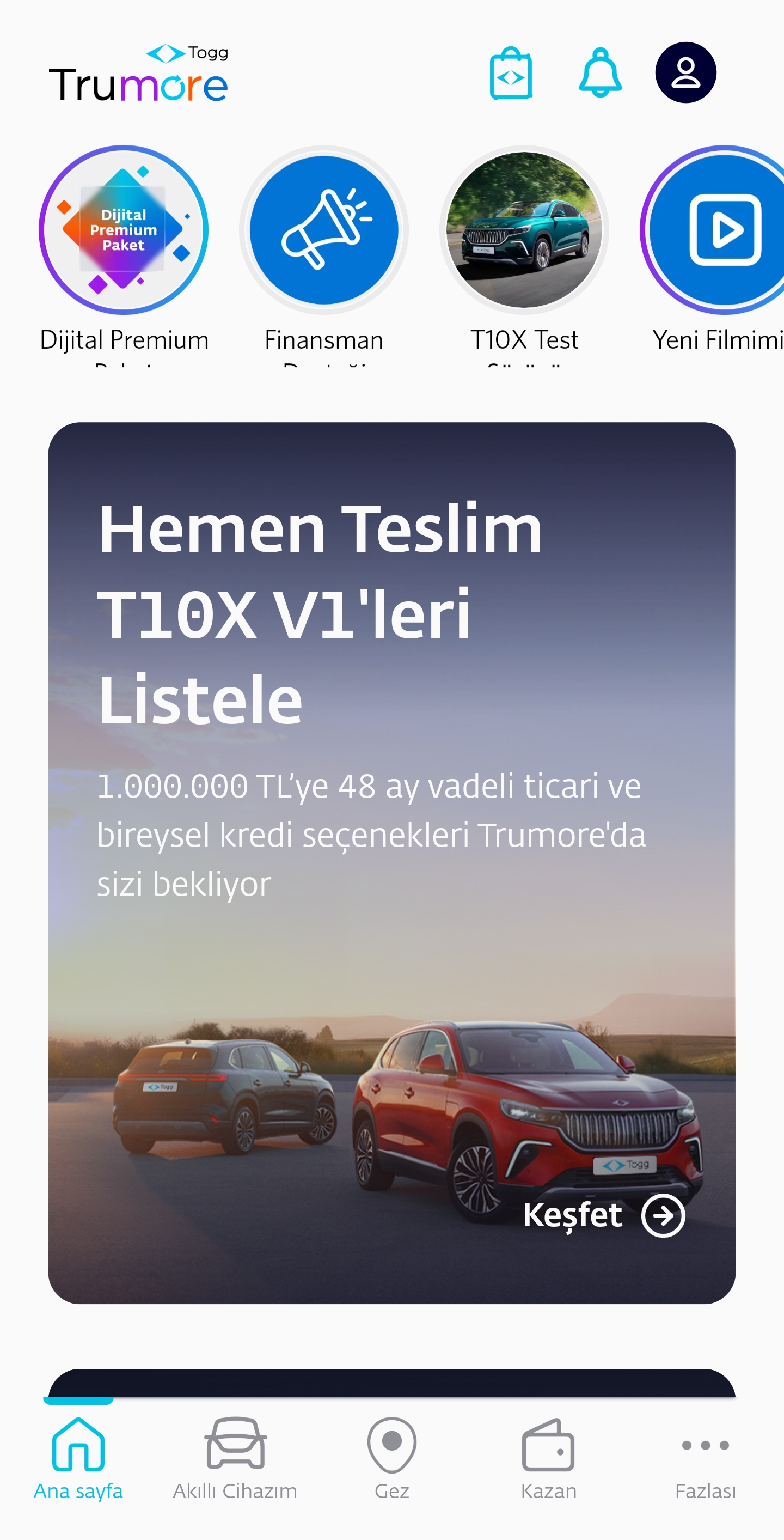Open the Yeni Filmimiz story

[x=717, y=230]
